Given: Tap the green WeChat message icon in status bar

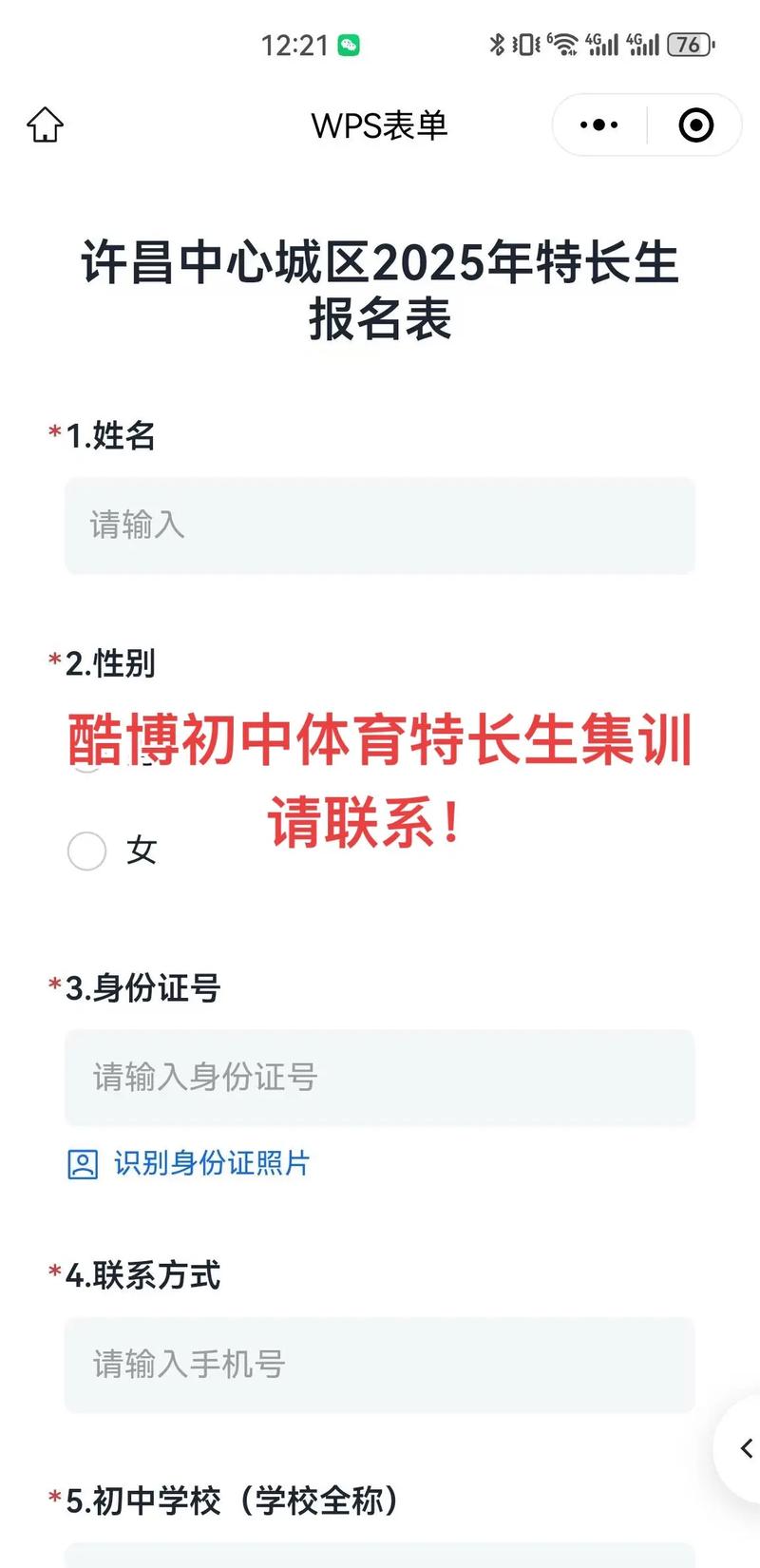Looking at the screenshot, I should click(x=351, y=44).
